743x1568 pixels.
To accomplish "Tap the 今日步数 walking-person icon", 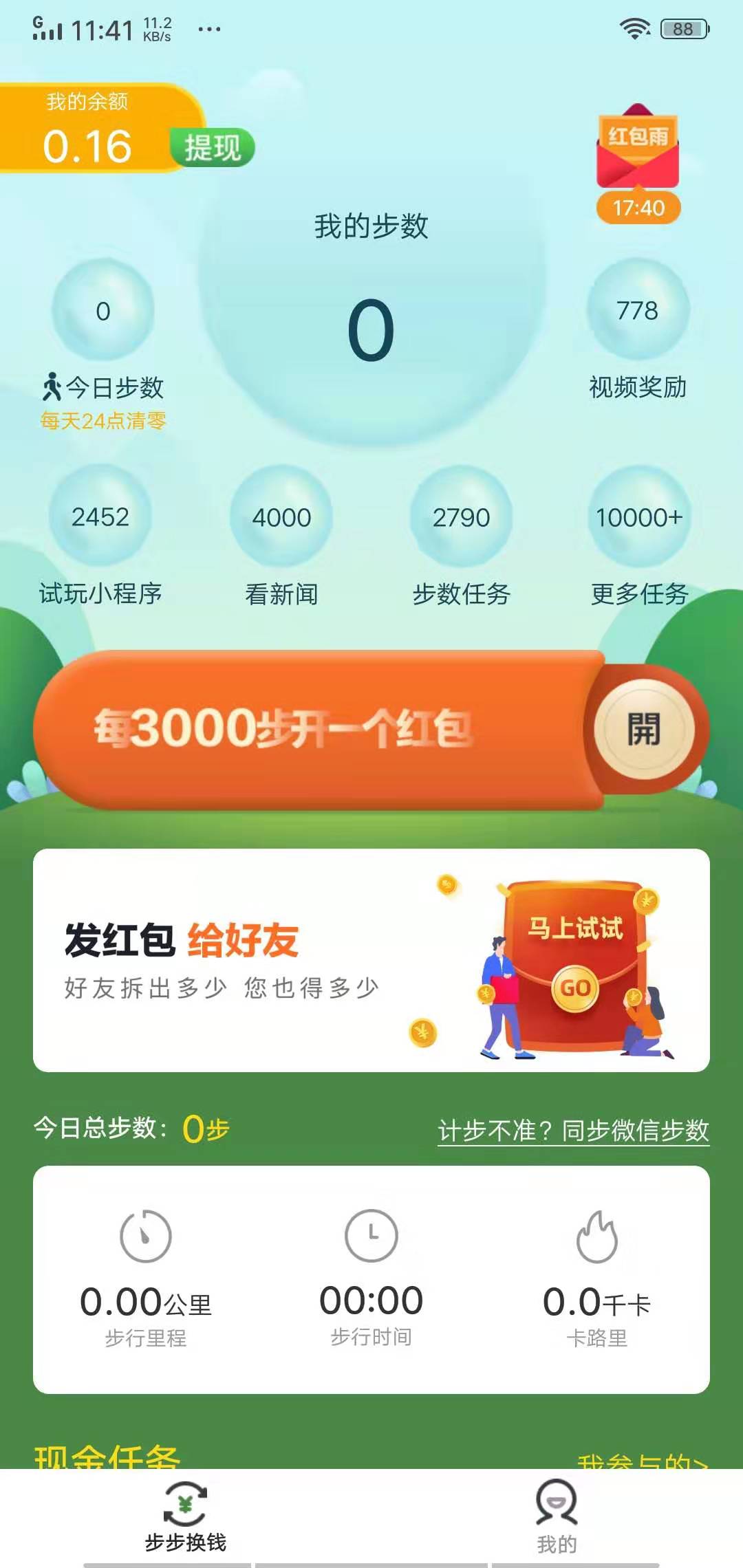I will tap(52, 386).
